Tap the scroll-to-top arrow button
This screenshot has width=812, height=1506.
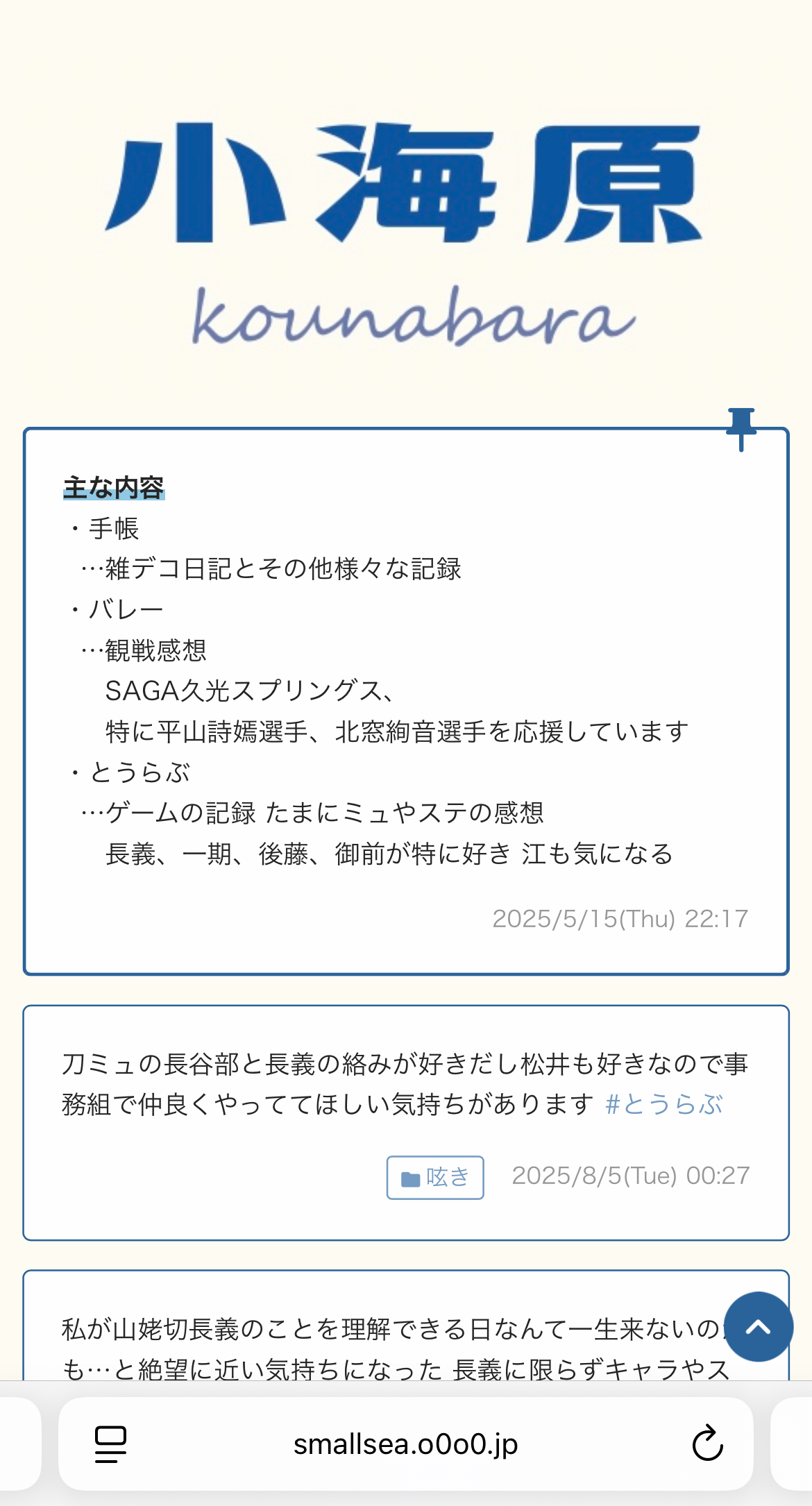click(x=758, y=1326)
